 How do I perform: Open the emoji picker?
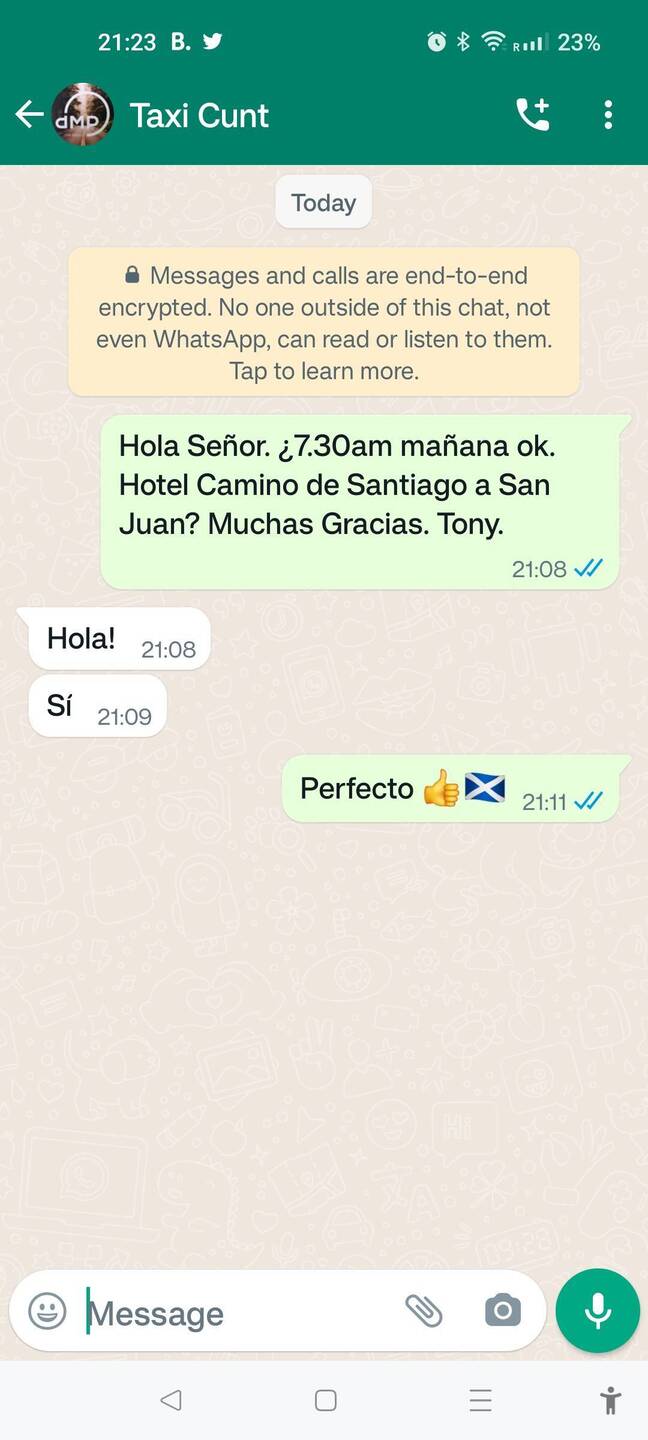(x=47, y=1311)
